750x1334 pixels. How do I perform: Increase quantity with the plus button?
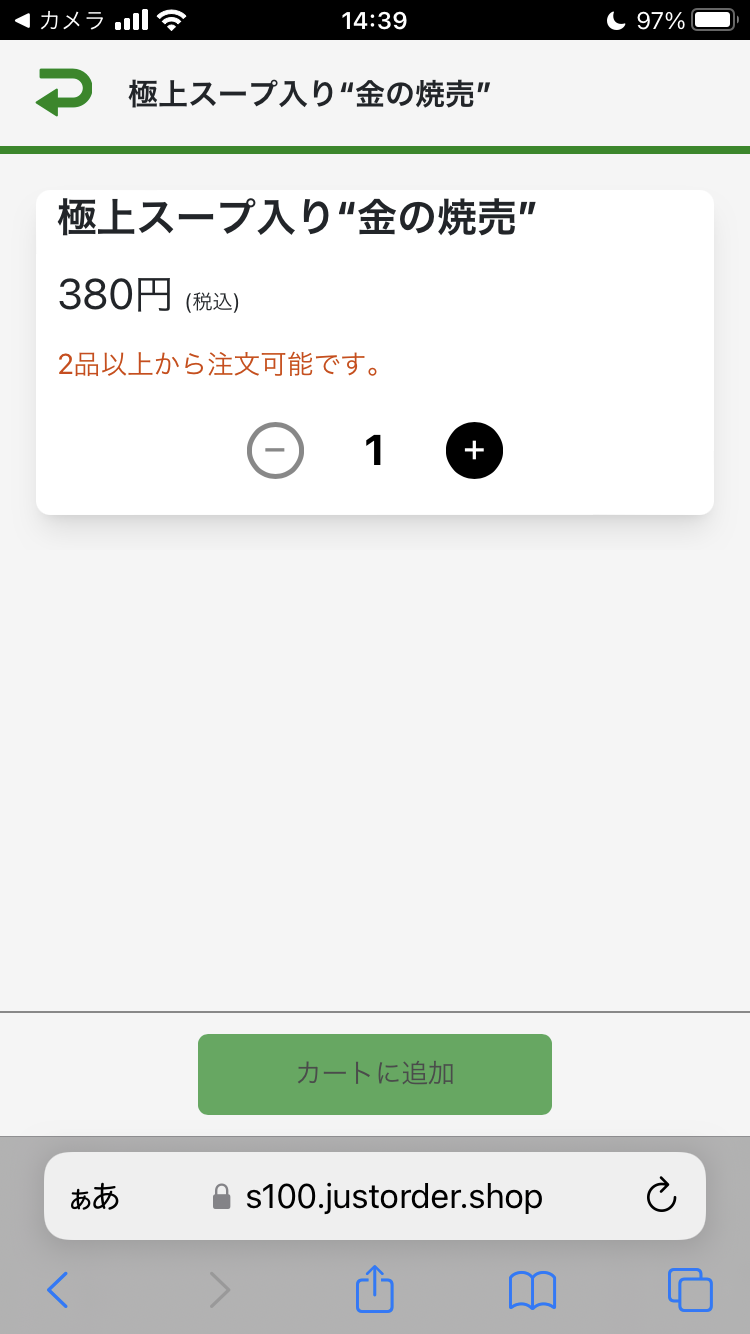click(474, 451)
